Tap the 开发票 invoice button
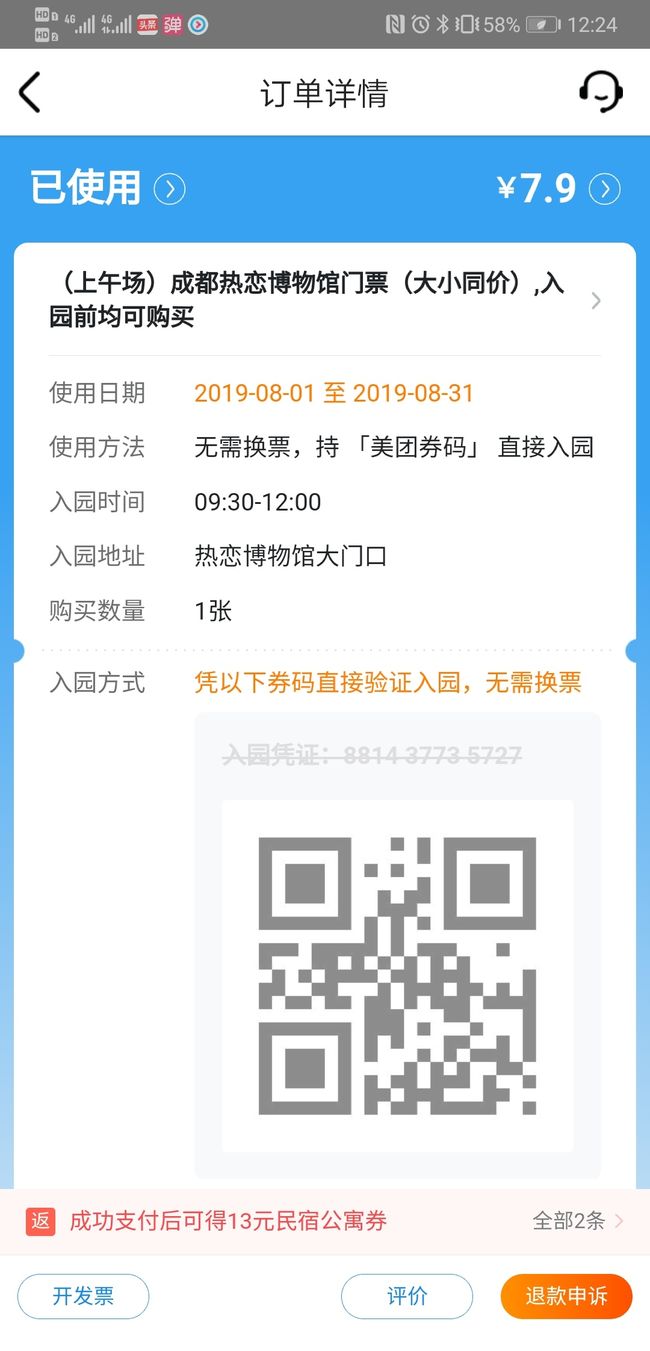The width and height of the screenshot is (650, 1351). pyautogui.click(x=83, y=1296)
